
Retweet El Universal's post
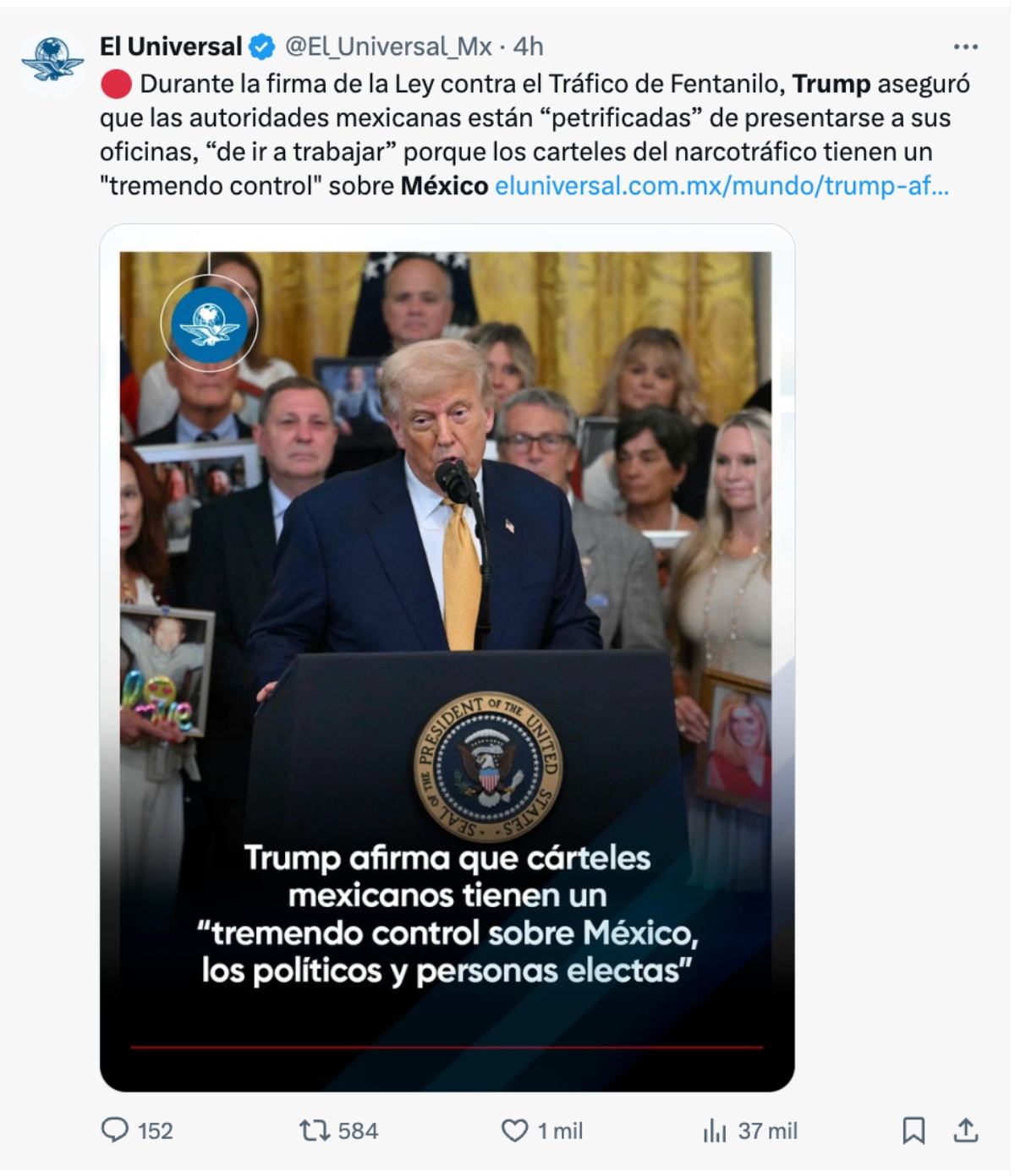click(x=315, y=1130)
